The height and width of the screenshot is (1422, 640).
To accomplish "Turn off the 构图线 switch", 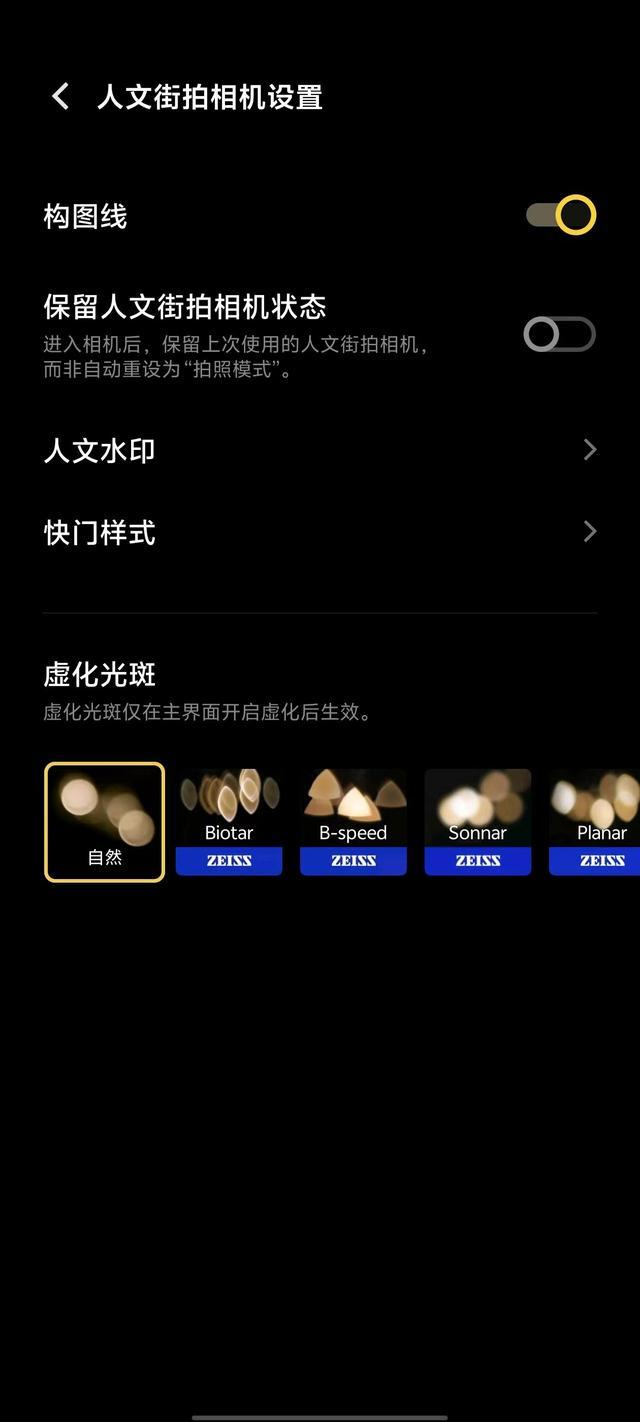I will (x=560, y=216).
